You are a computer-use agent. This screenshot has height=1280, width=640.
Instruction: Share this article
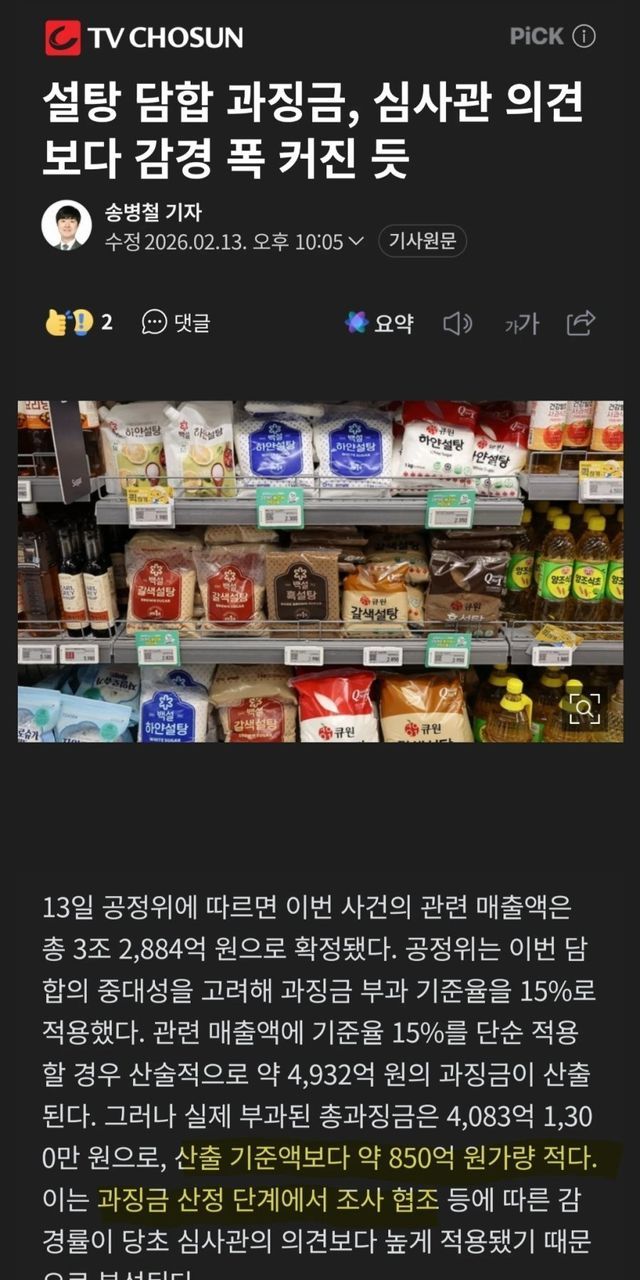click(x=581, y=323)
